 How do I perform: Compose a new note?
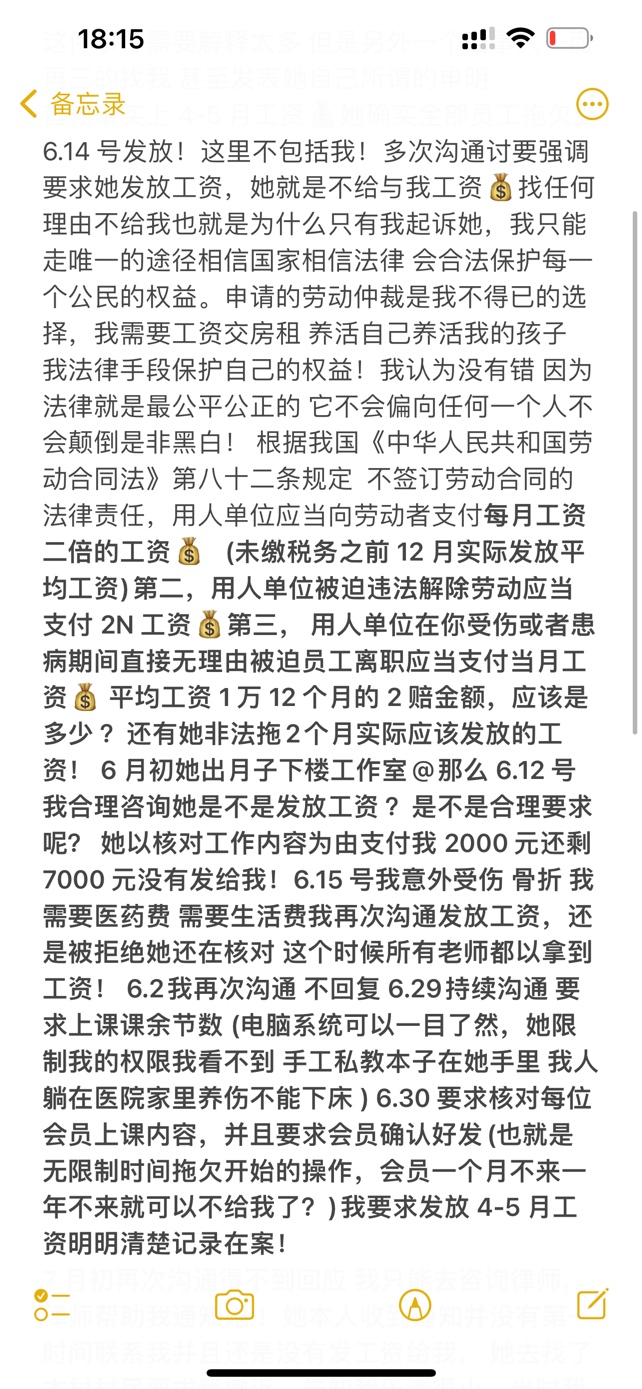point(591,1304)
